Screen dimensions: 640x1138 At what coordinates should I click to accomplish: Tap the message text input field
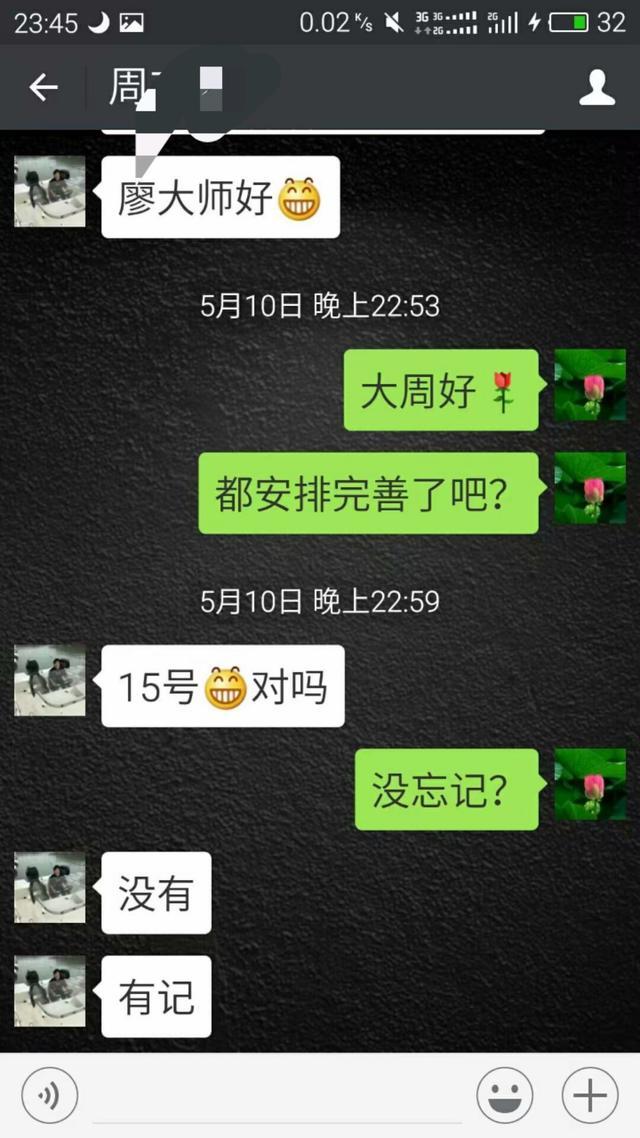[276, 1095]
